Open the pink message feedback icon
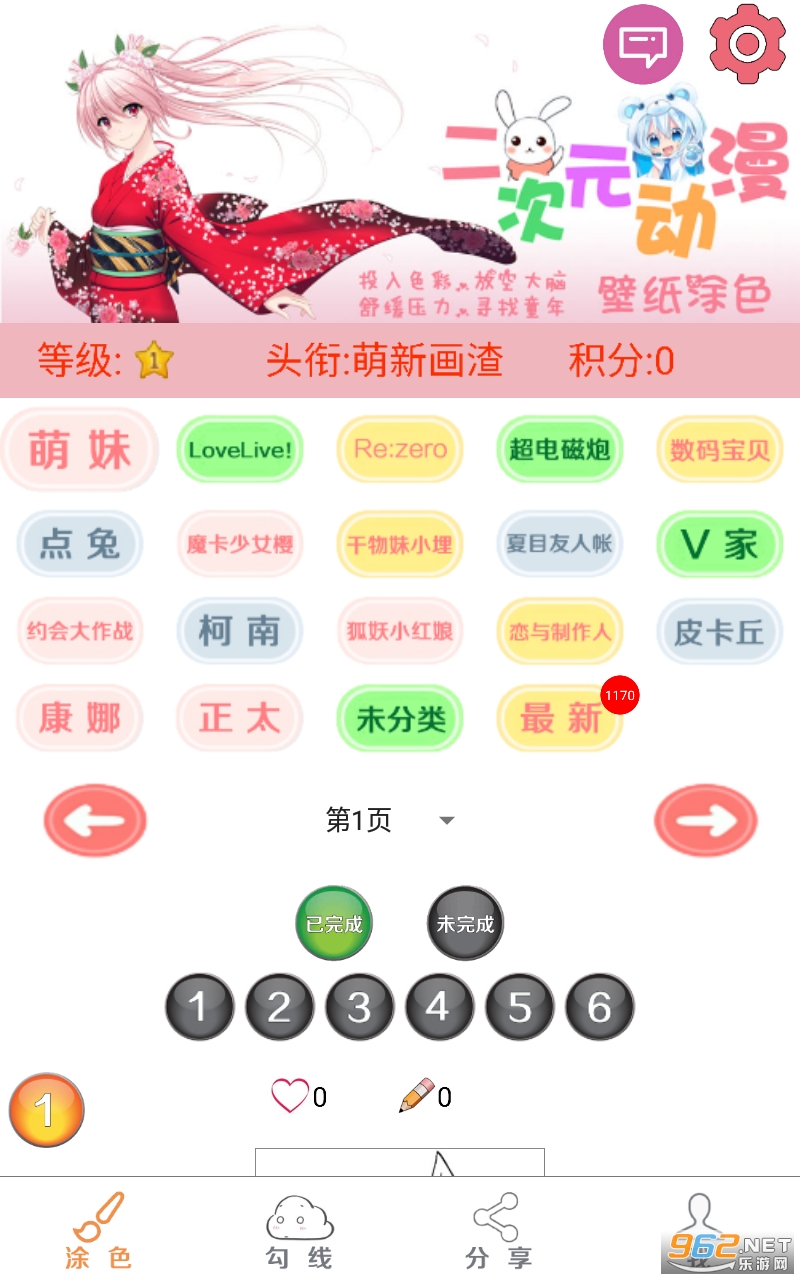This screenshot has height=1280, width=800. pos(642,44)
